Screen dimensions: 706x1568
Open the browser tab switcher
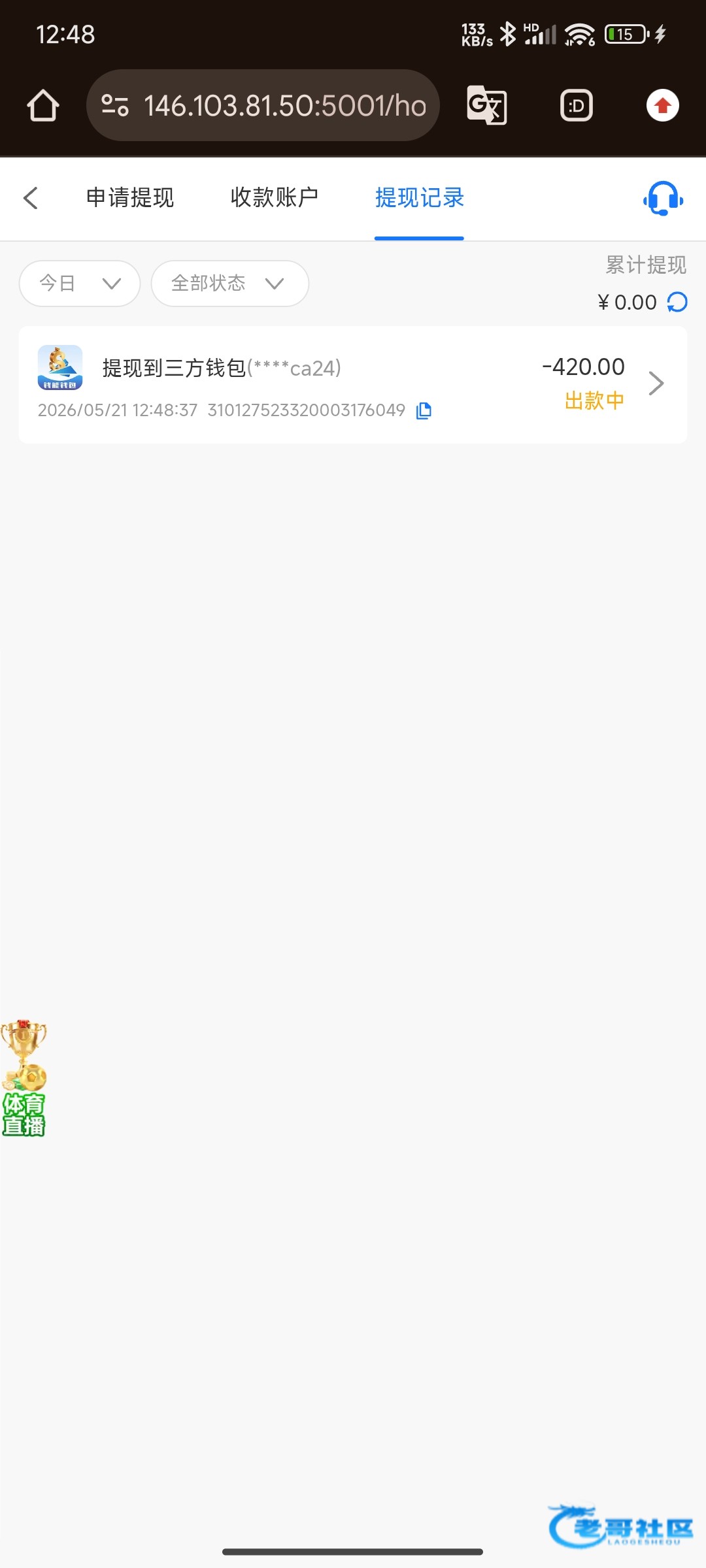(x=577, y=105)
